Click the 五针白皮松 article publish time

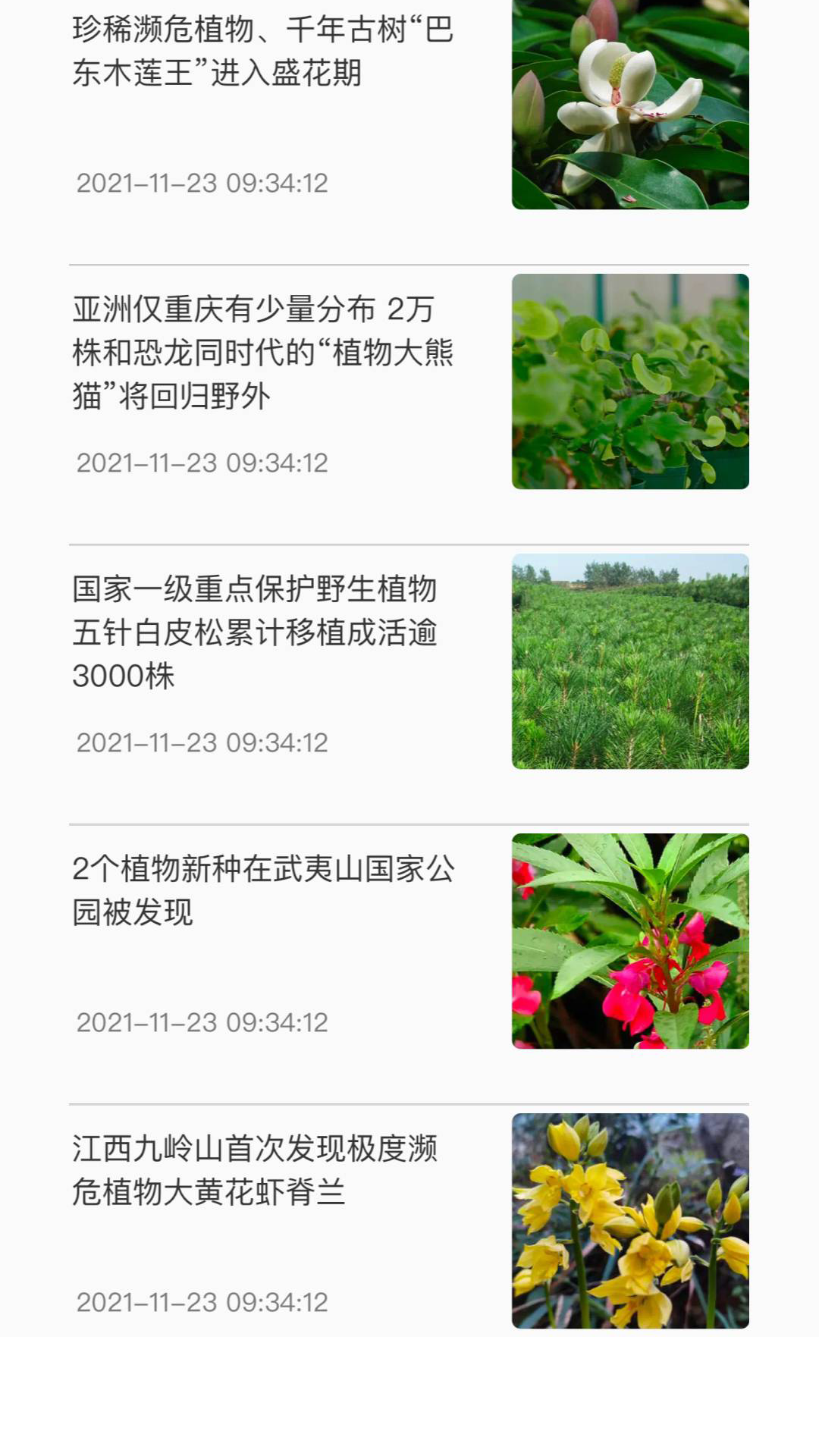click(x=202, y=742)
